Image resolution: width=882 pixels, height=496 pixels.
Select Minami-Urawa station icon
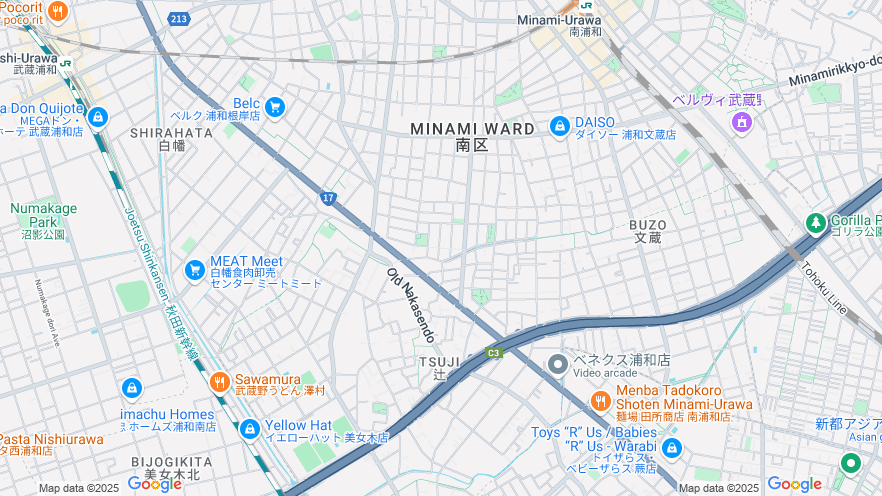point(586,6)
